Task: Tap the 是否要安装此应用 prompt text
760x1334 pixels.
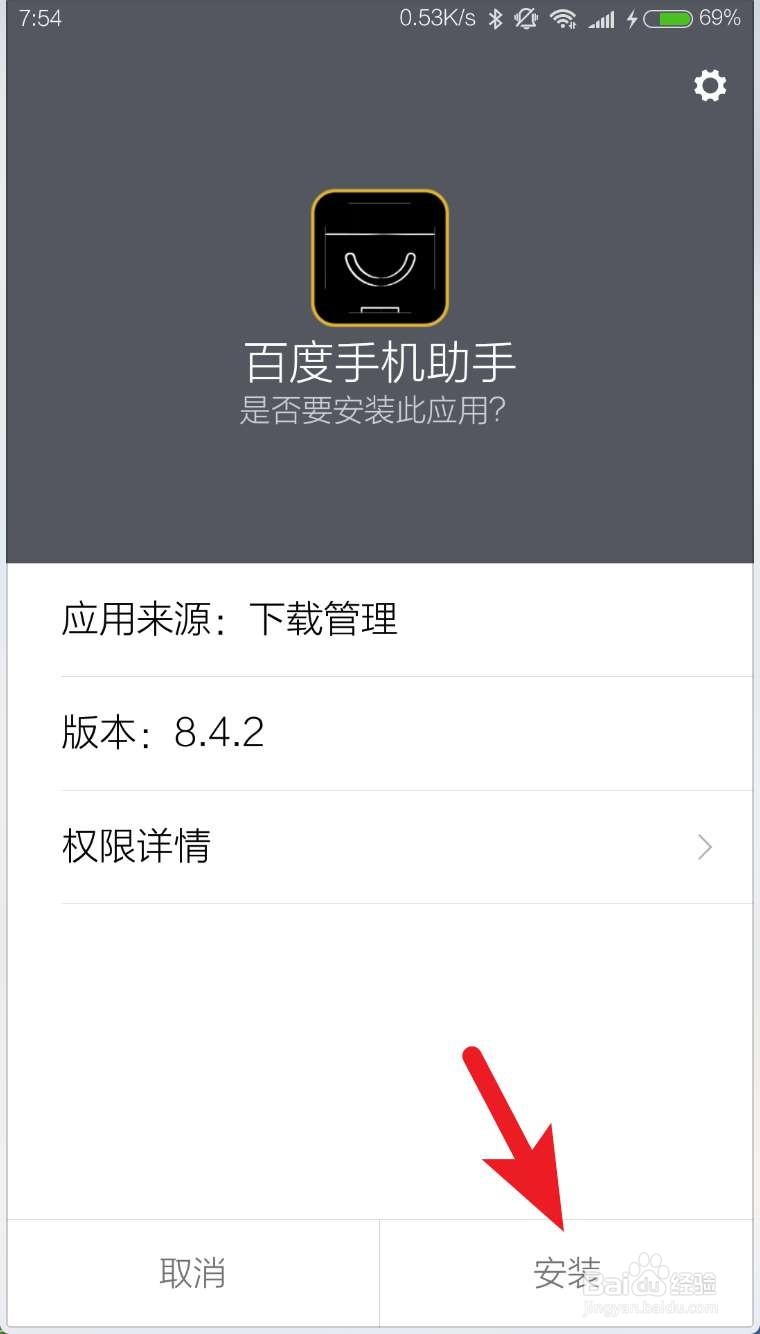Action: pos(379,410)
